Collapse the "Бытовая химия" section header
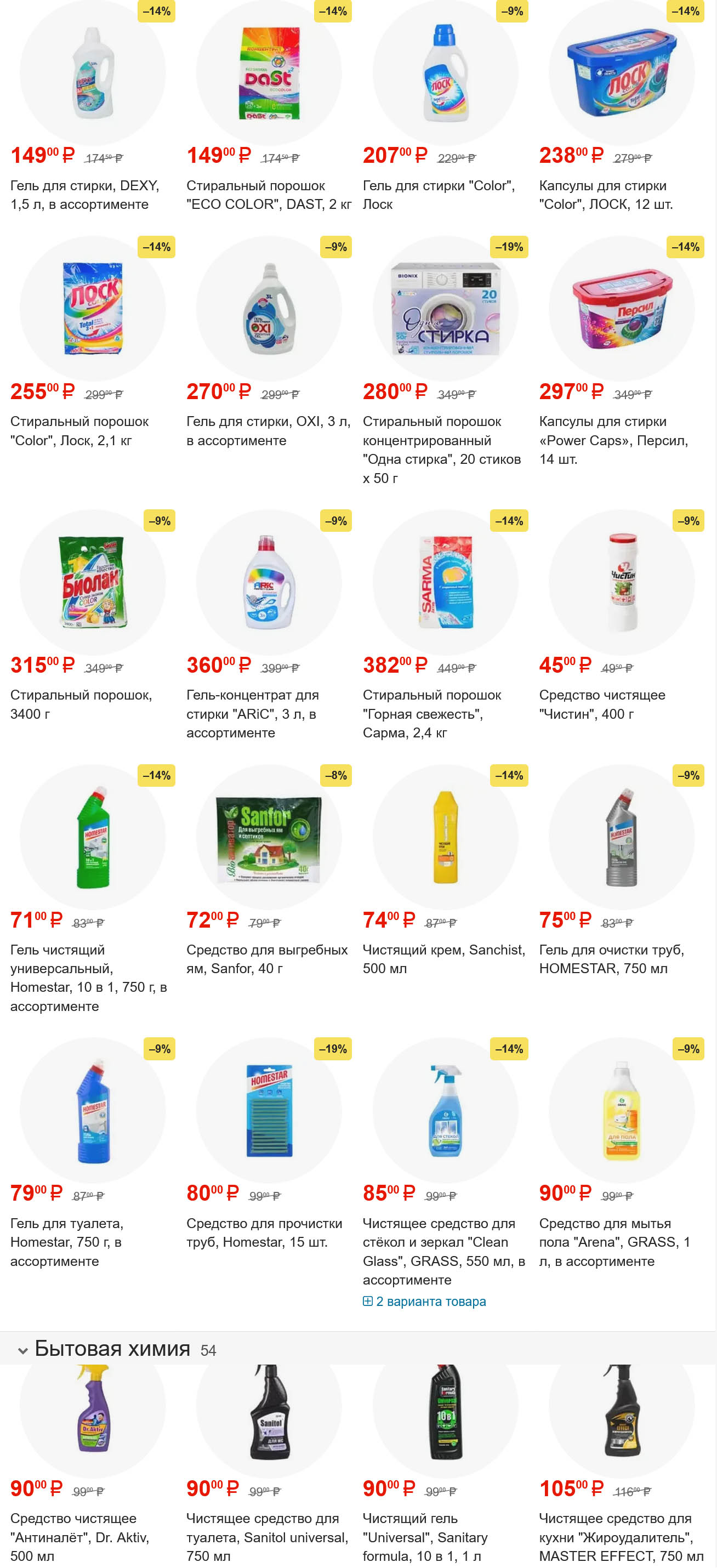 pyautogui.click(x=23, y=1351)
